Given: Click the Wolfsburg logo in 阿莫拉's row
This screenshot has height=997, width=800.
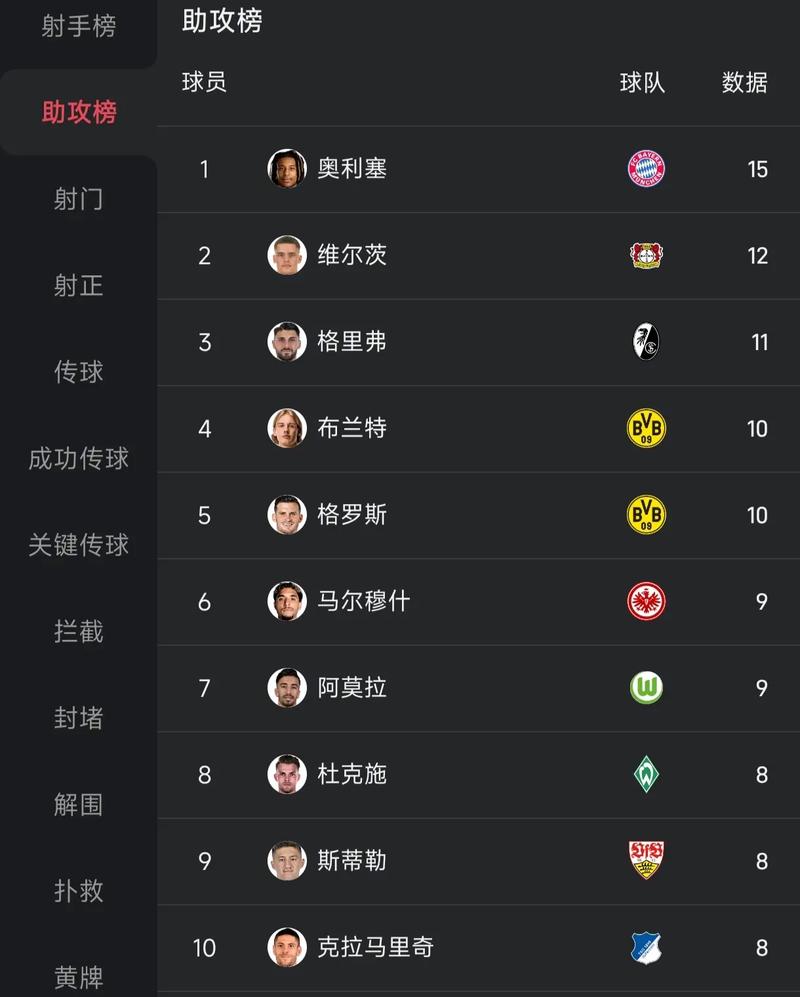Looking at the screenshot, I should (645, 688).
